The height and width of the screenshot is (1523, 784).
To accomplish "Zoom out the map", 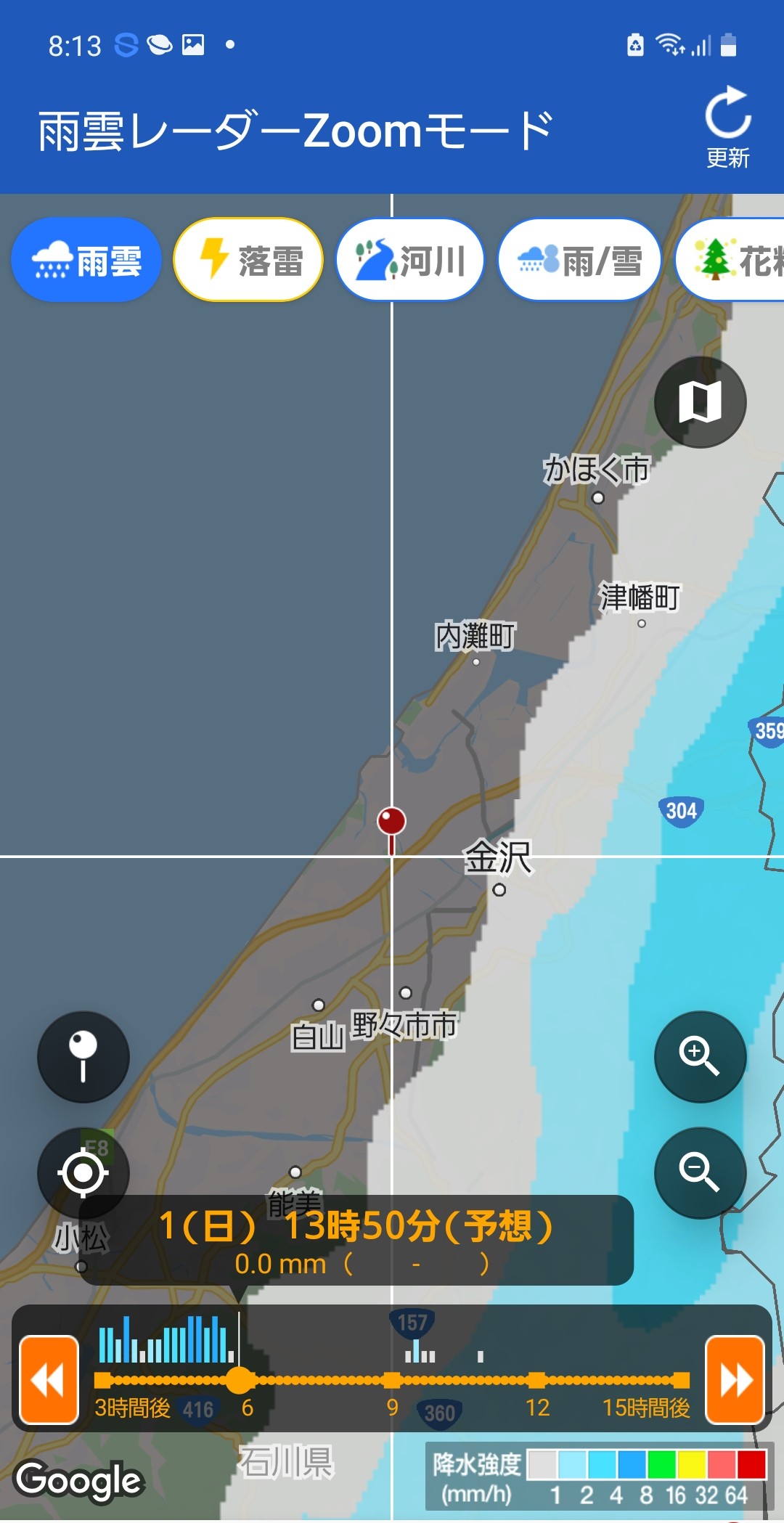I will pos(701,1173).
